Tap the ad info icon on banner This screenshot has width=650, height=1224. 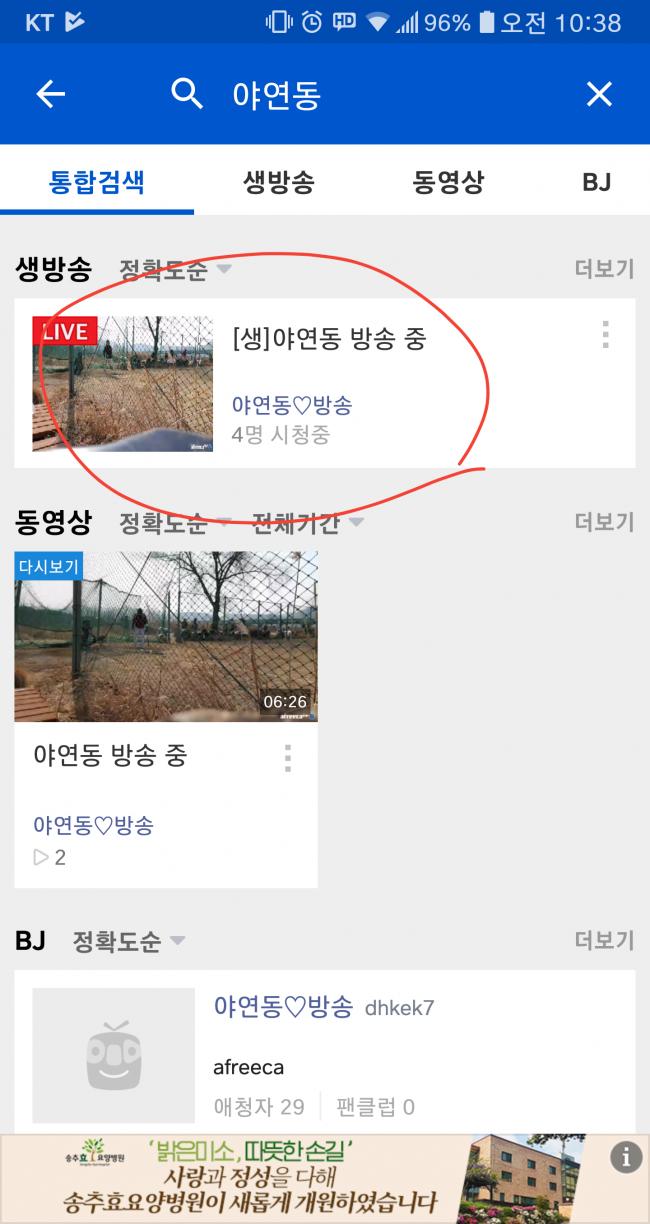point(627,1157)
